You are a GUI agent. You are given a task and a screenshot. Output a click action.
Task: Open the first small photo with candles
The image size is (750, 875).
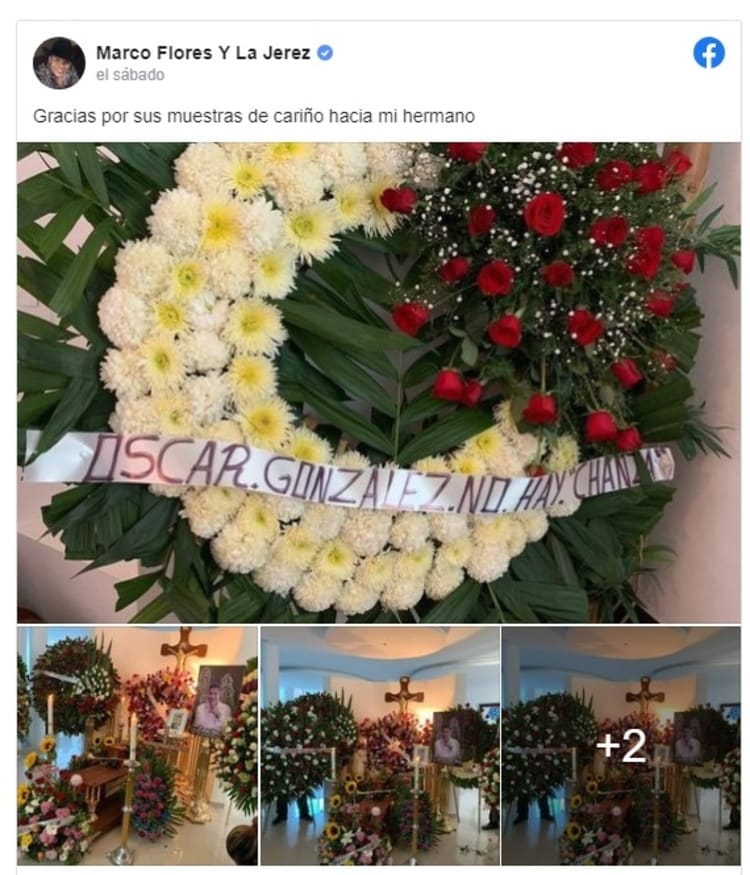(x=137, y=745)
